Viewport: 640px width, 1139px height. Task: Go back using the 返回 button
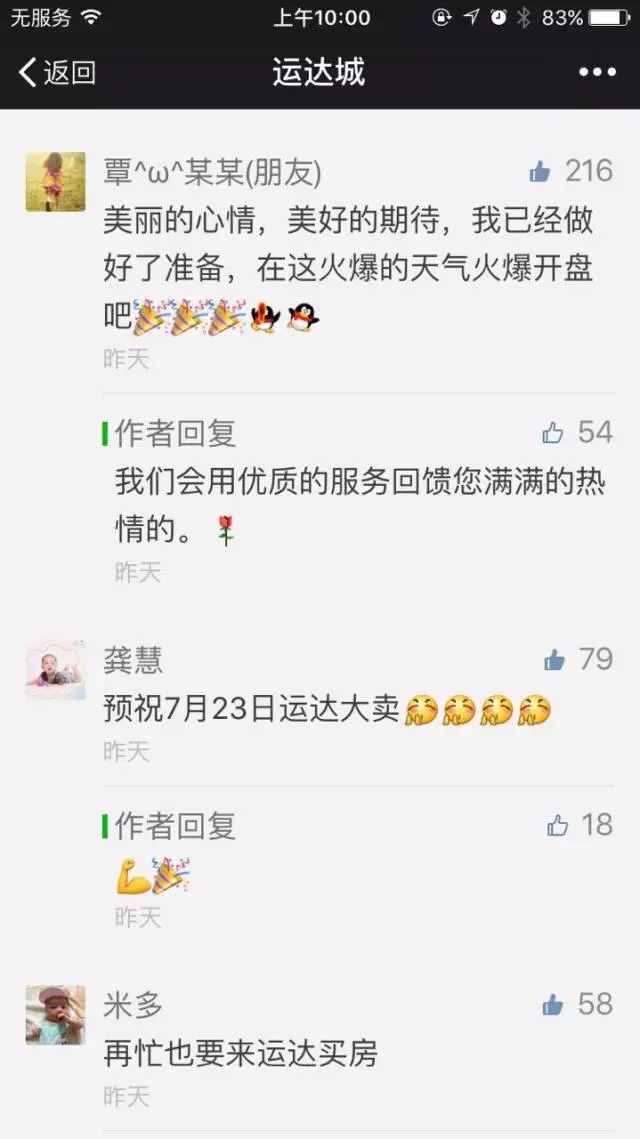(57, 72)
